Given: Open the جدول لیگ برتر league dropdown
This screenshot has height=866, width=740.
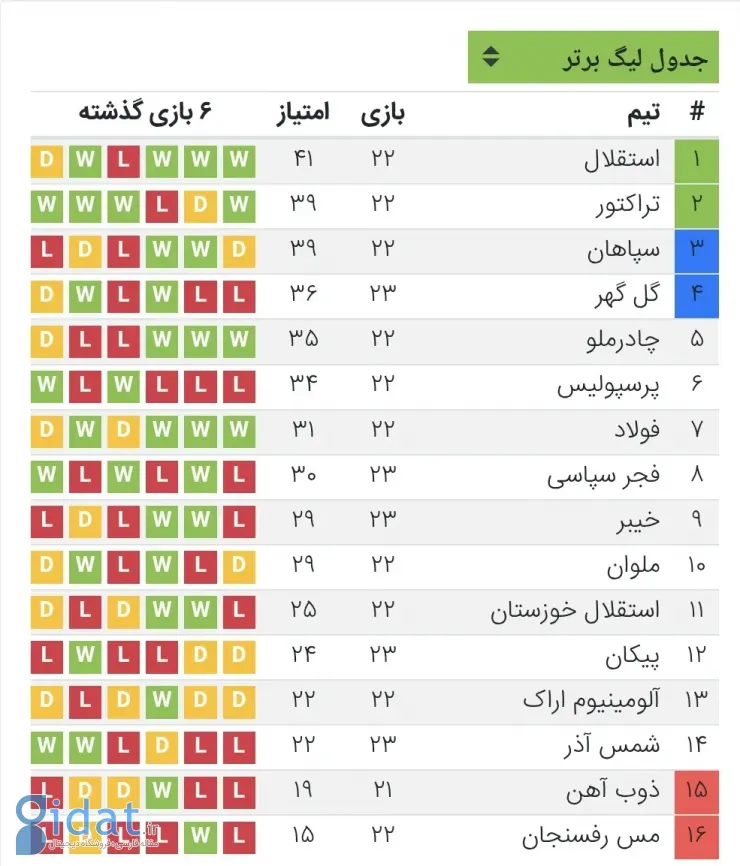Looking at the screenshot, I should point(593,58).
